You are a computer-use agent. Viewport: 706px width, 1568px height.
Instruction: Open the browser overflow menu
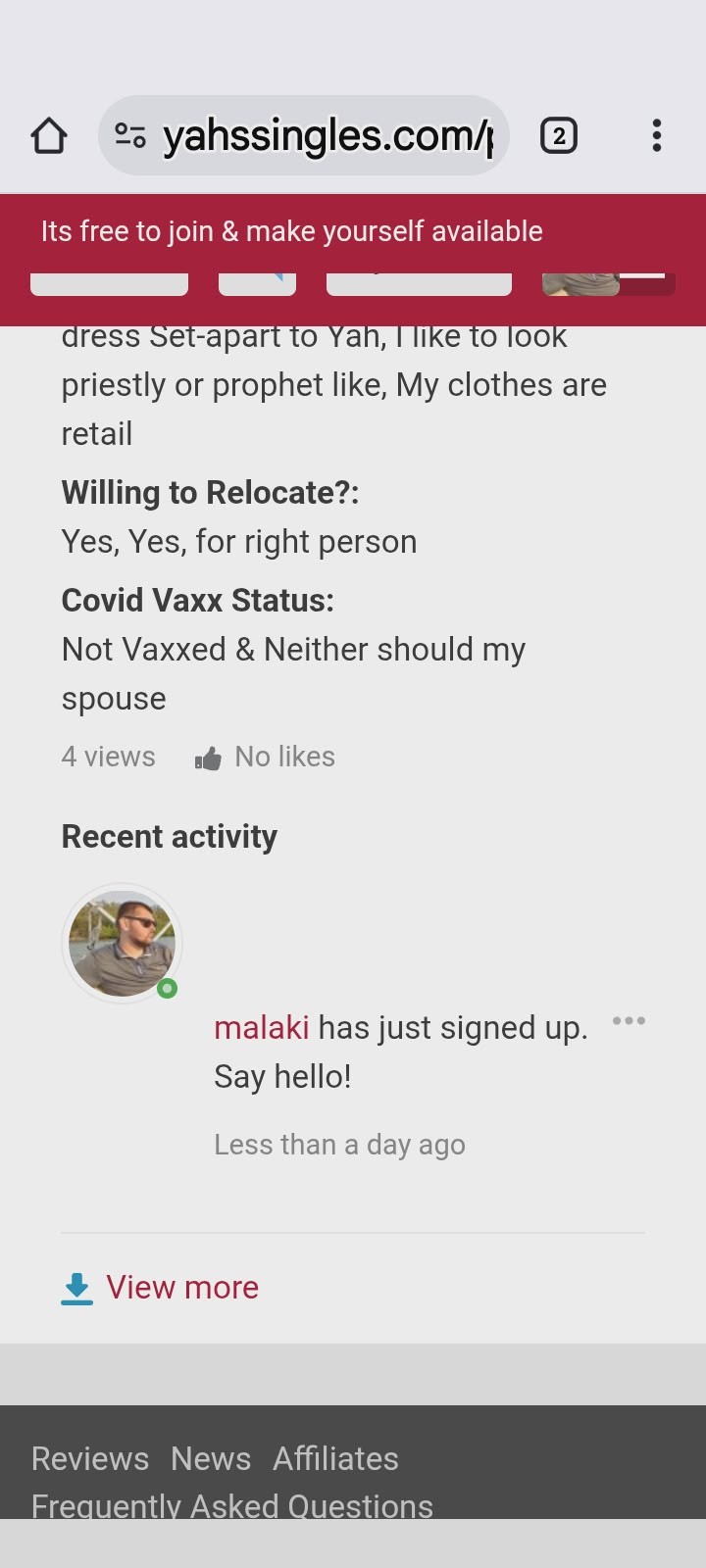656,136
